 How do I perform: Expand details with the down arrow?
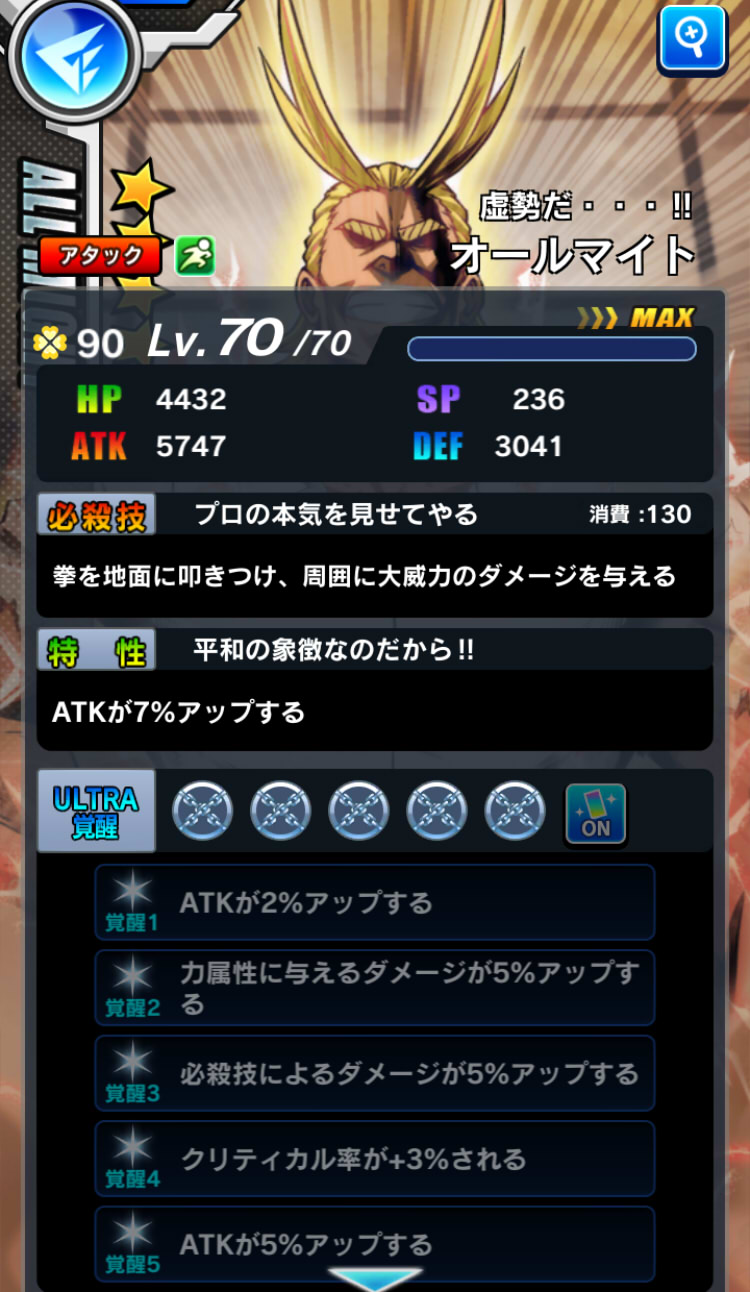pos(374,1280)
